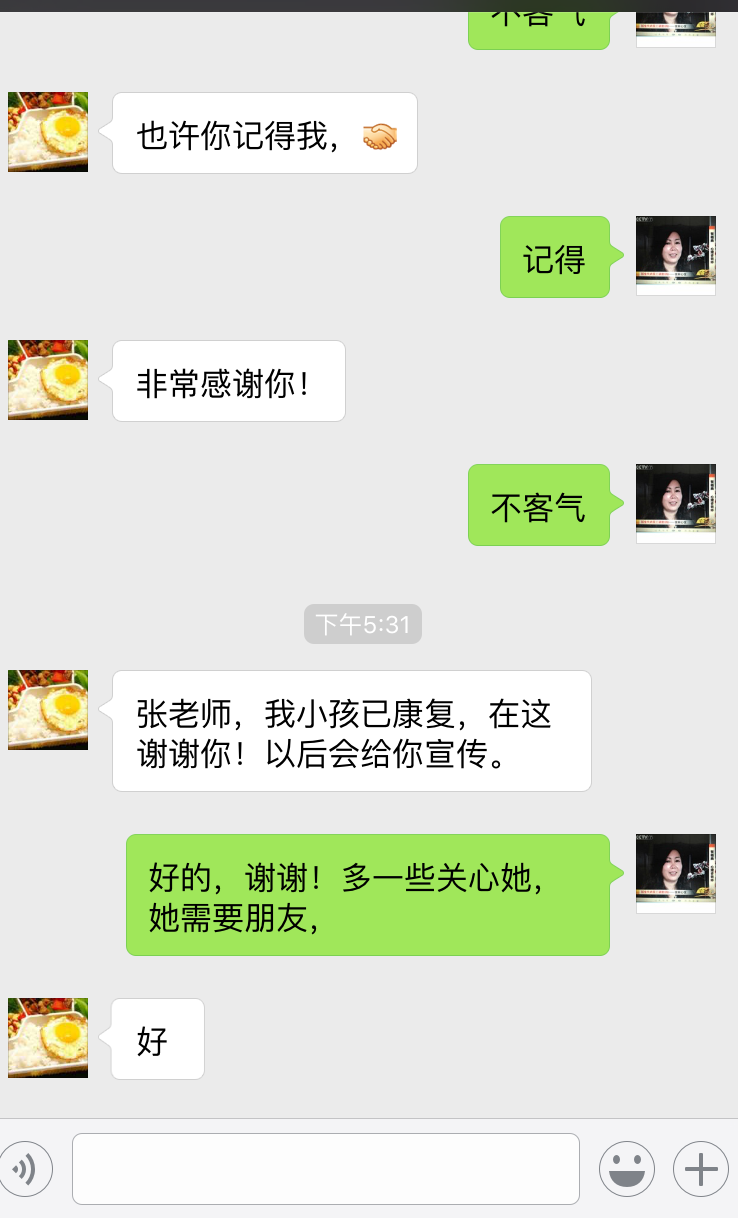Viewport: 738px width, 1218px height.
Task: Focus the message text field
Action: pos(325,1168)
